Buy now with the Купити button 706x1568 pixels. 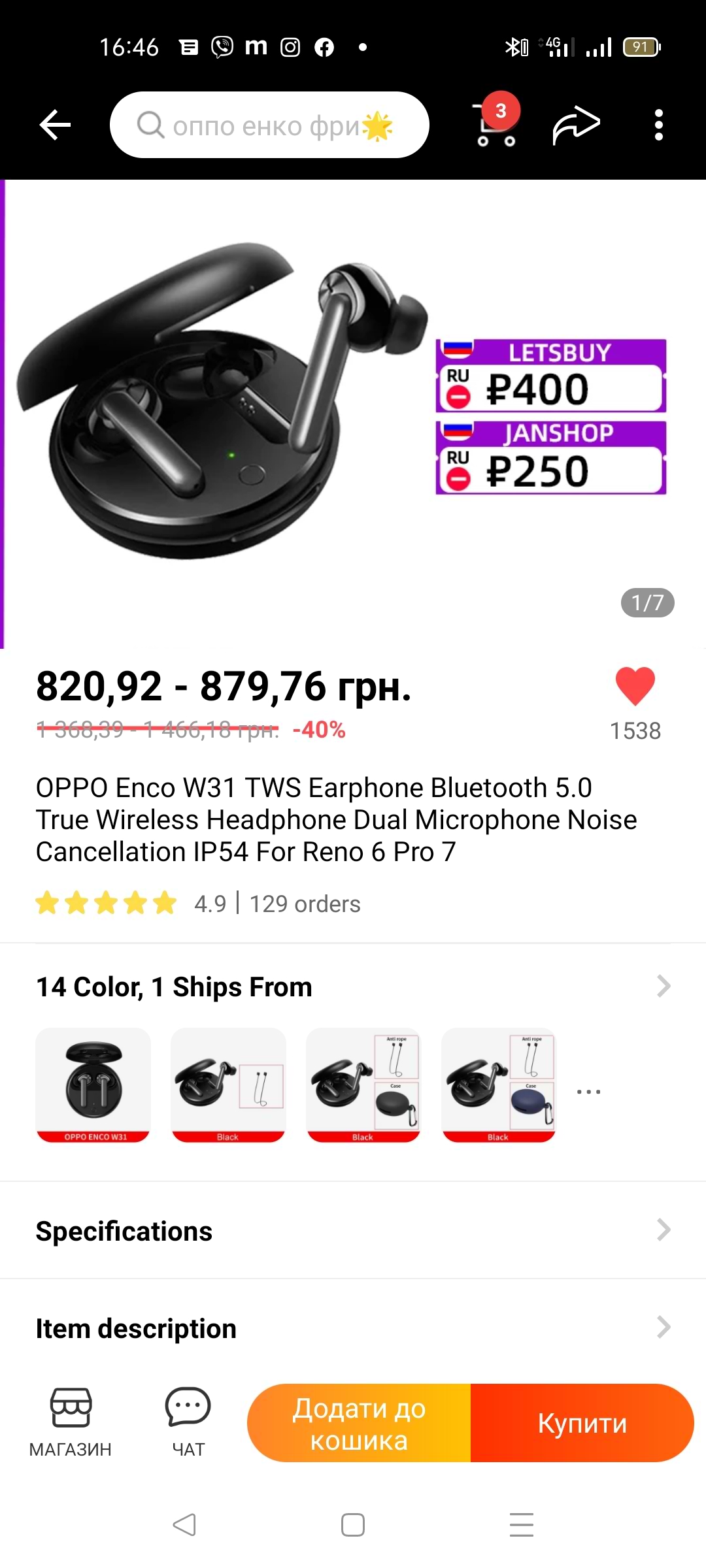[582, 1423]
